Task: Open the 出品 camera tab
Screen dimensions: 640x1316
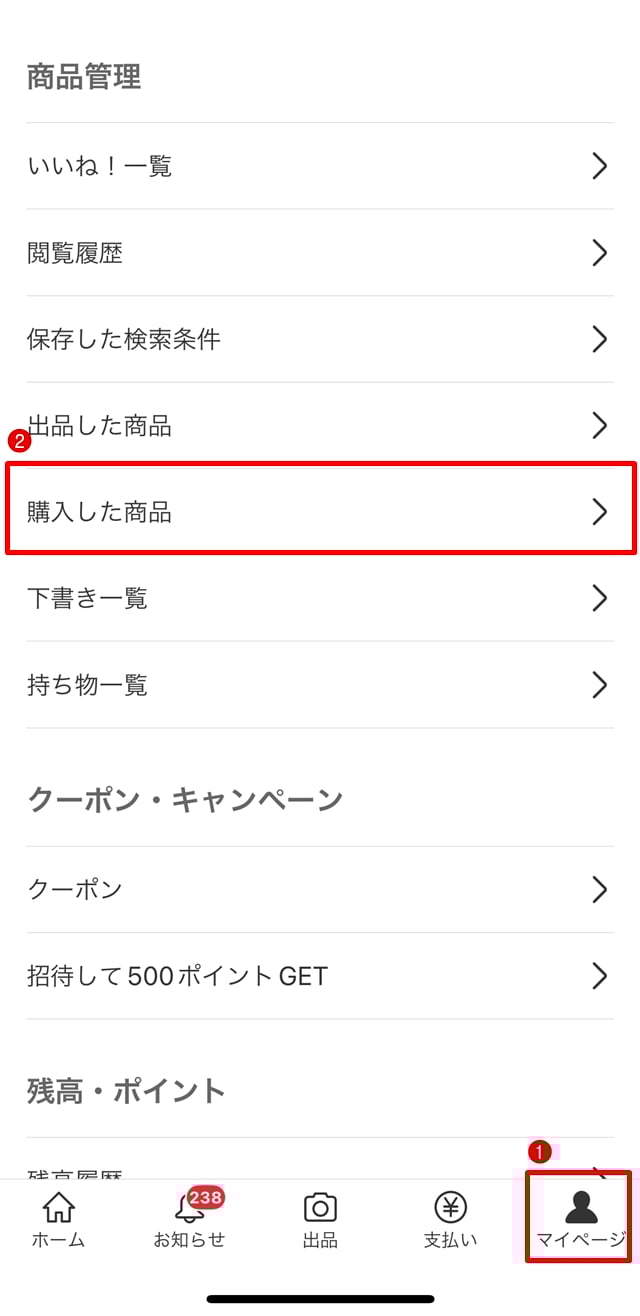Action: click(320, 1220)
